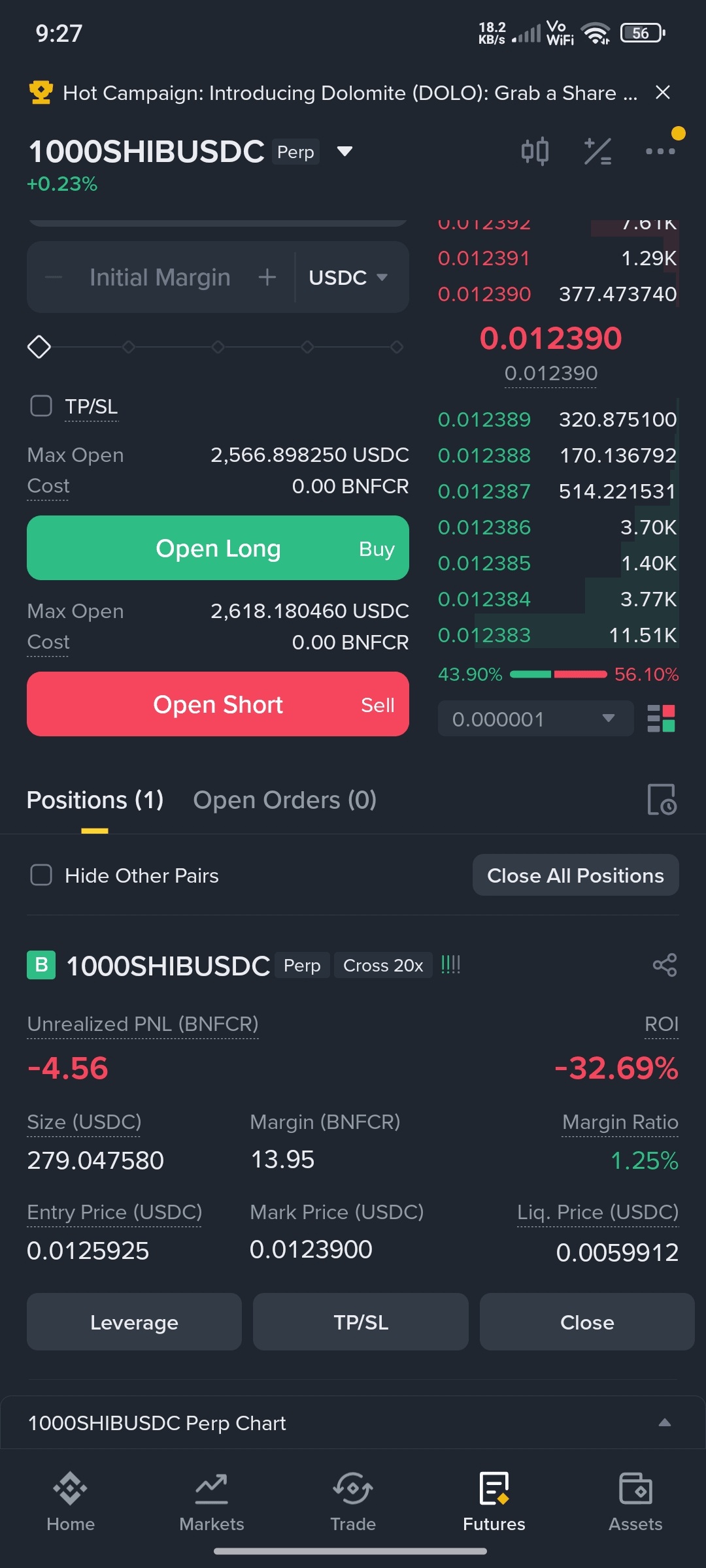Change order book precision 0.000001
Image resolution: width=706 pixels, height=1568 pixels.
pyautogui.click(x=535, y=719)
